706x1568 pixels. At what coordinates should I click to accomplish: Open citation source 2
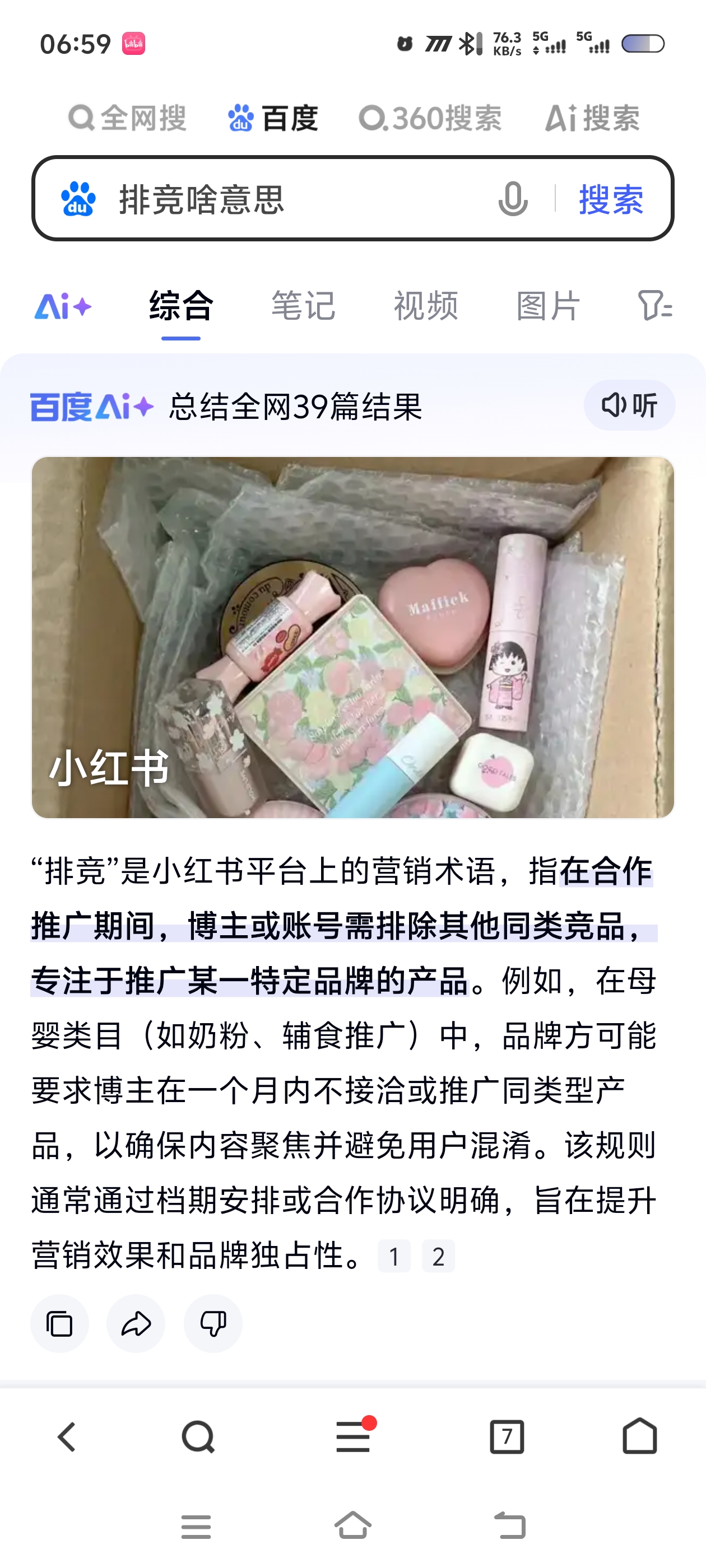pyautogui.click(x=439, y=1256)
